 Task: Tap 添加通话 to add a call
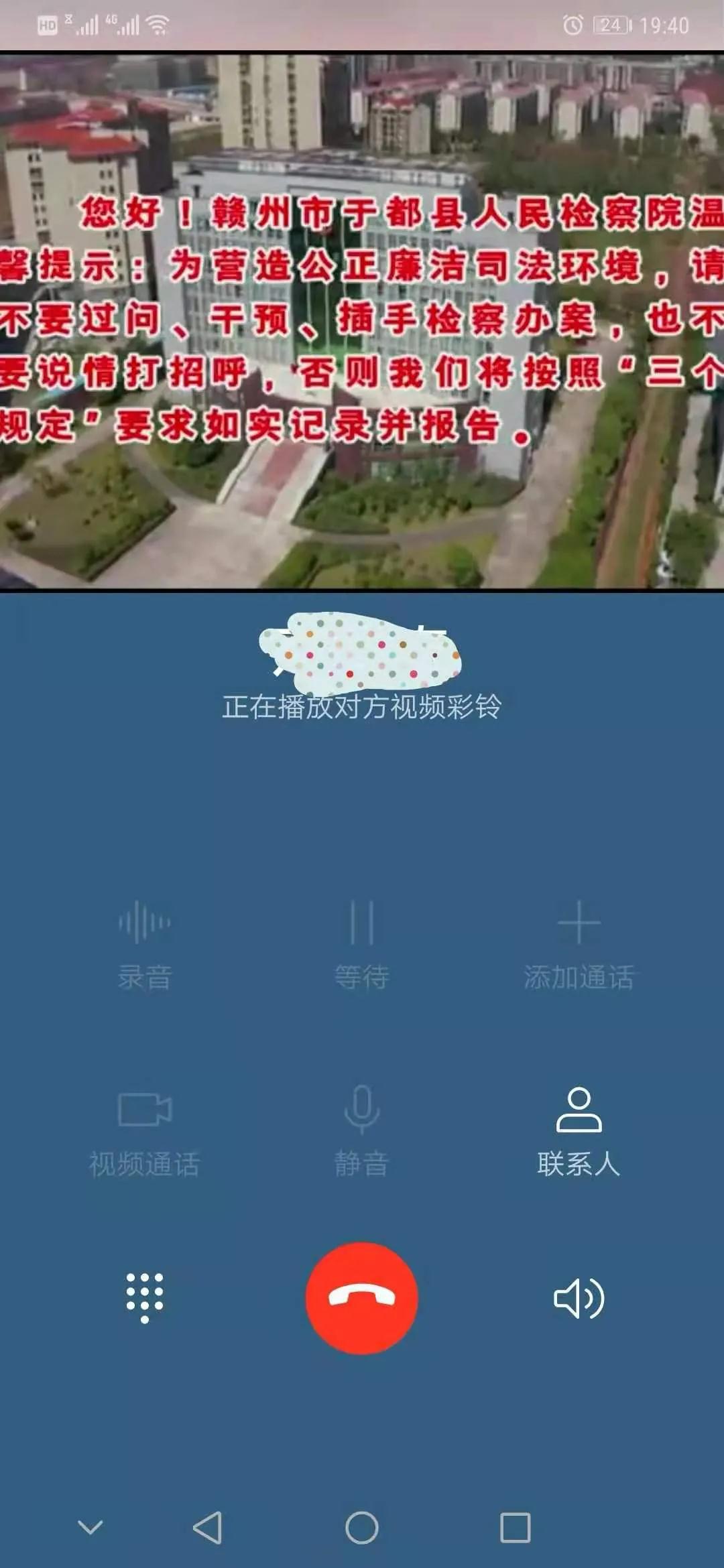click(579, 945)
